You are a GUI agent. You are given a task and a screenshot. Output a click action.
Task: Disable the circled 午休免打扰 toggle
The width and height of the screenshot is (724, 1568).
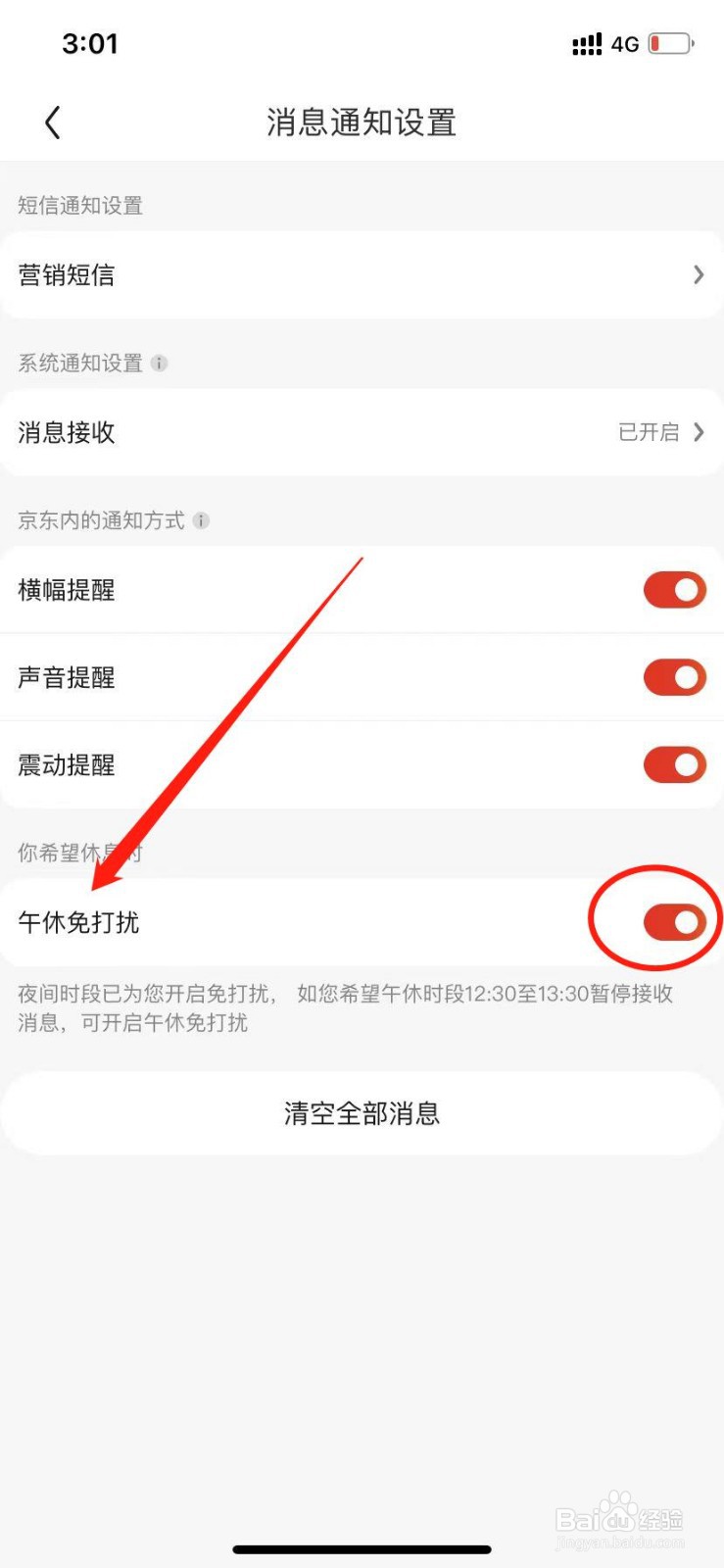673,920
